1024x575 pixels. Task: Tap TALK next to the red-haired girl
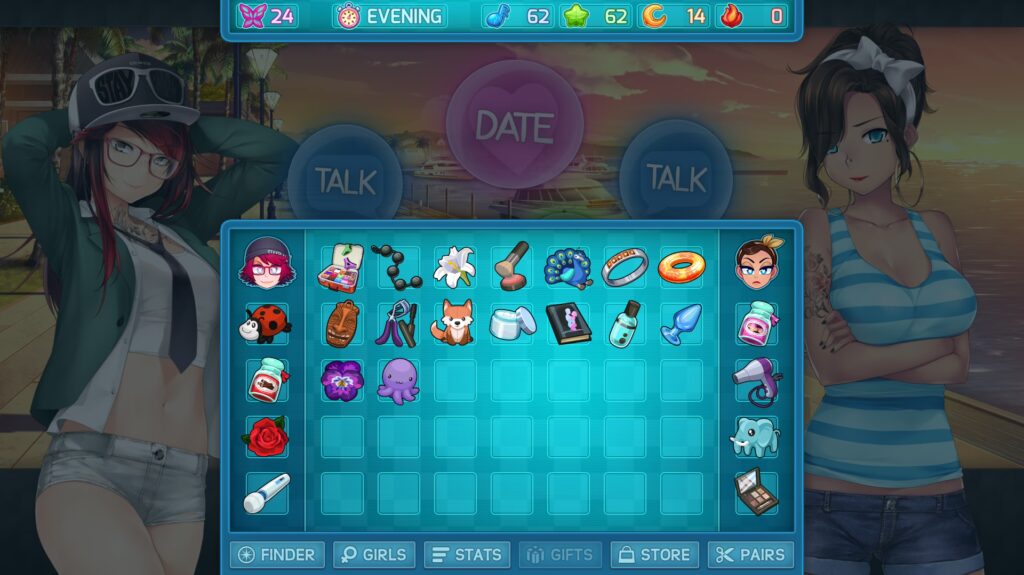tap(345, 180)
